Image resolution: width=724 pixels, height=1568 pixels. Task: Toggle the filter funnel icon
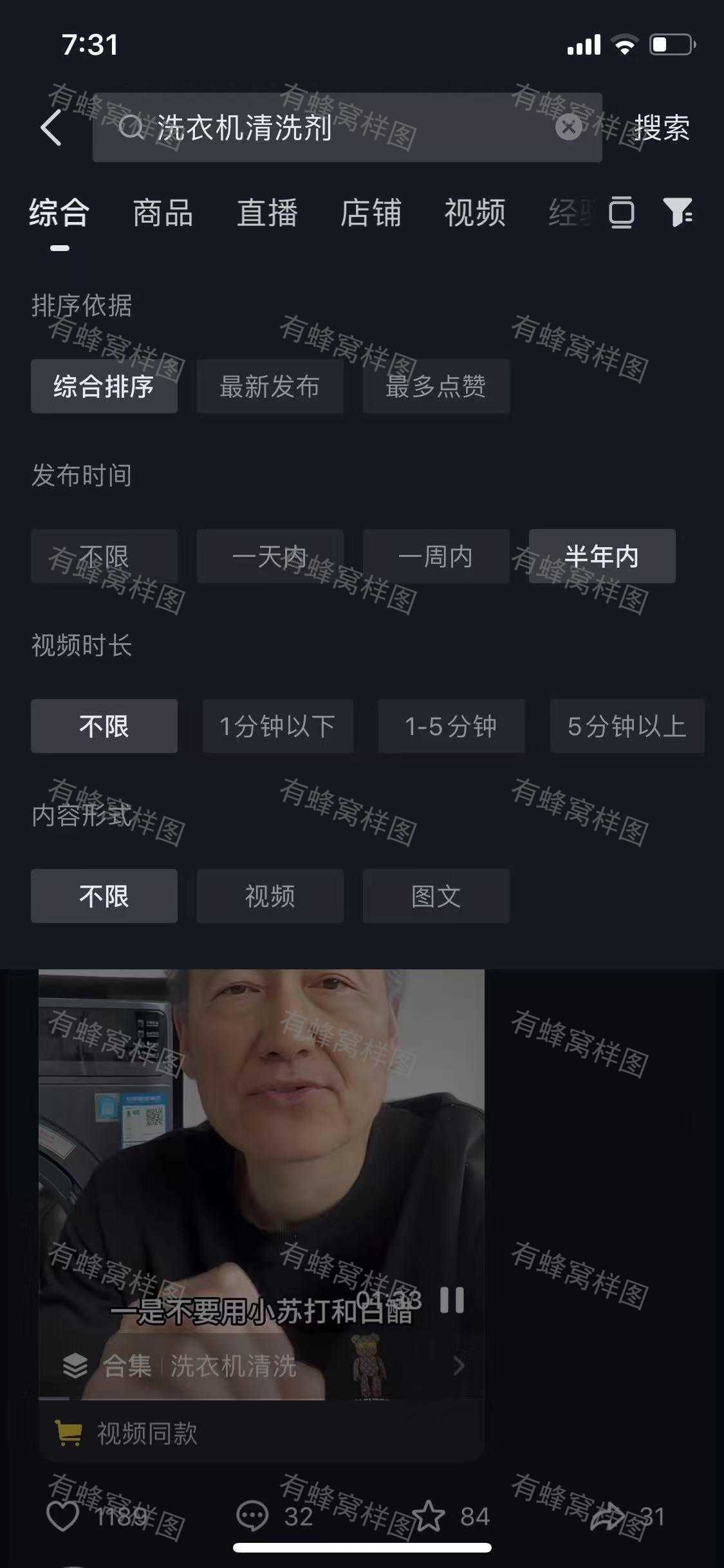point(678,212)
